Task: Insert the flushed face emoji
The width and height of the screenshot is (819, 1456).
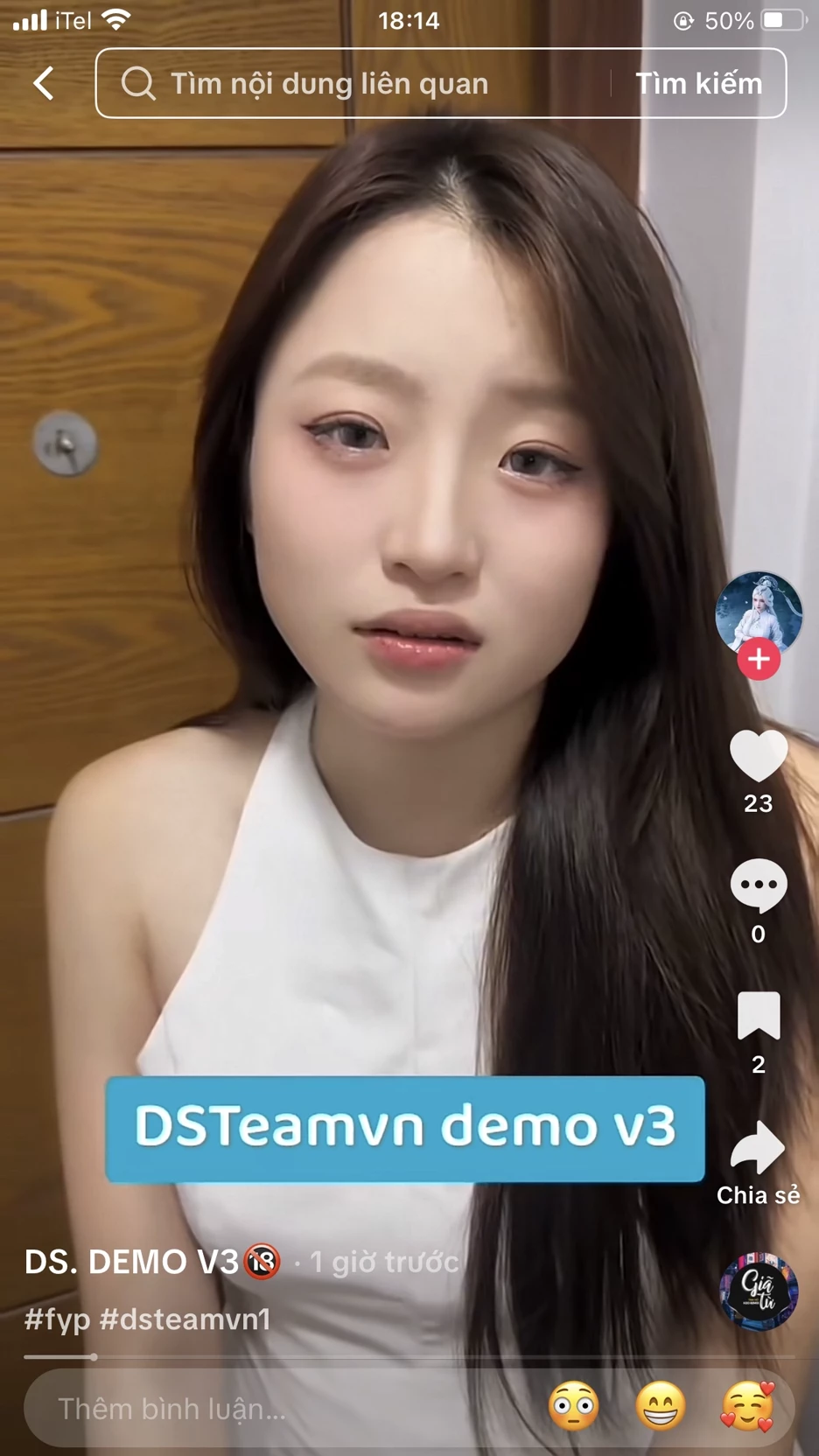Action: click(573, 1407)
